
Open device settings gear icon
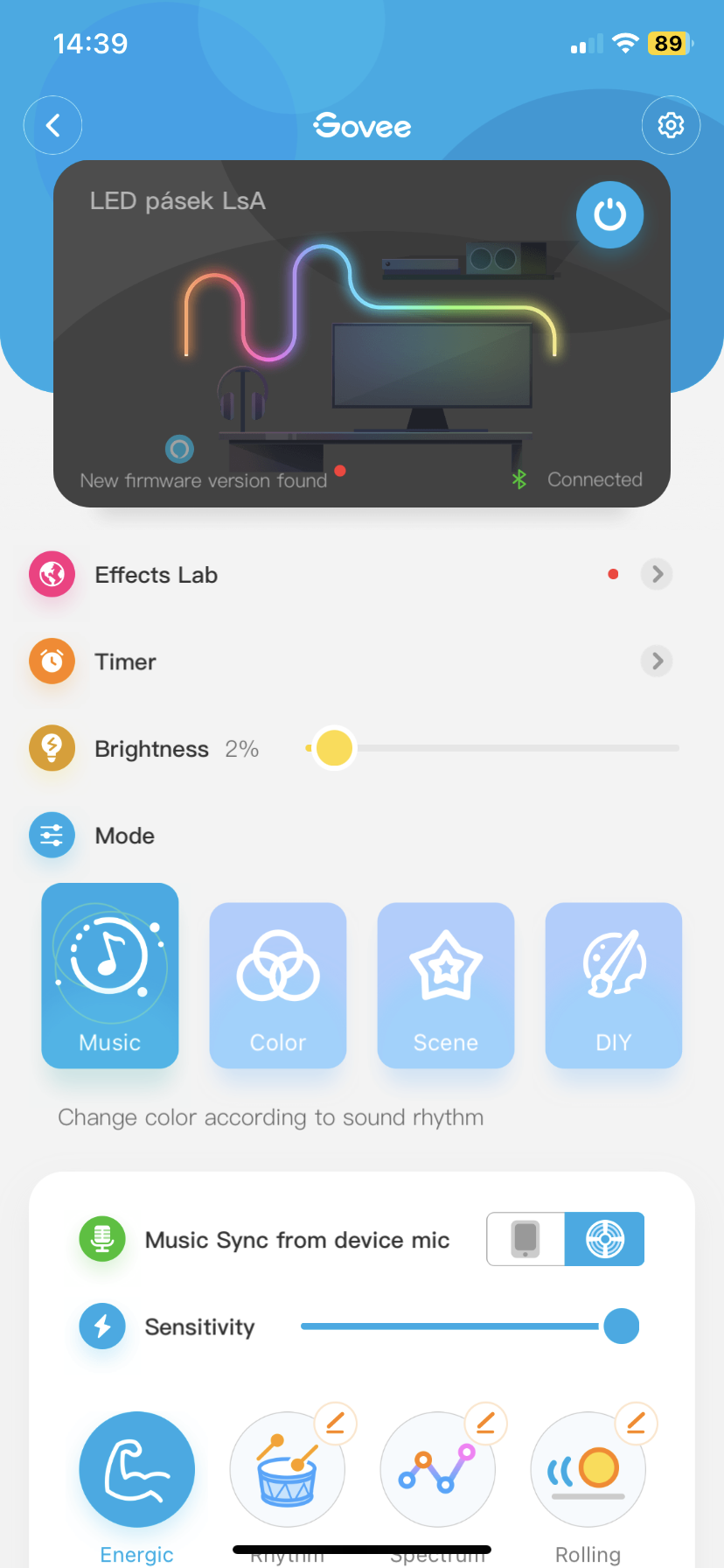pyautogui.click(x=671, y=125)
